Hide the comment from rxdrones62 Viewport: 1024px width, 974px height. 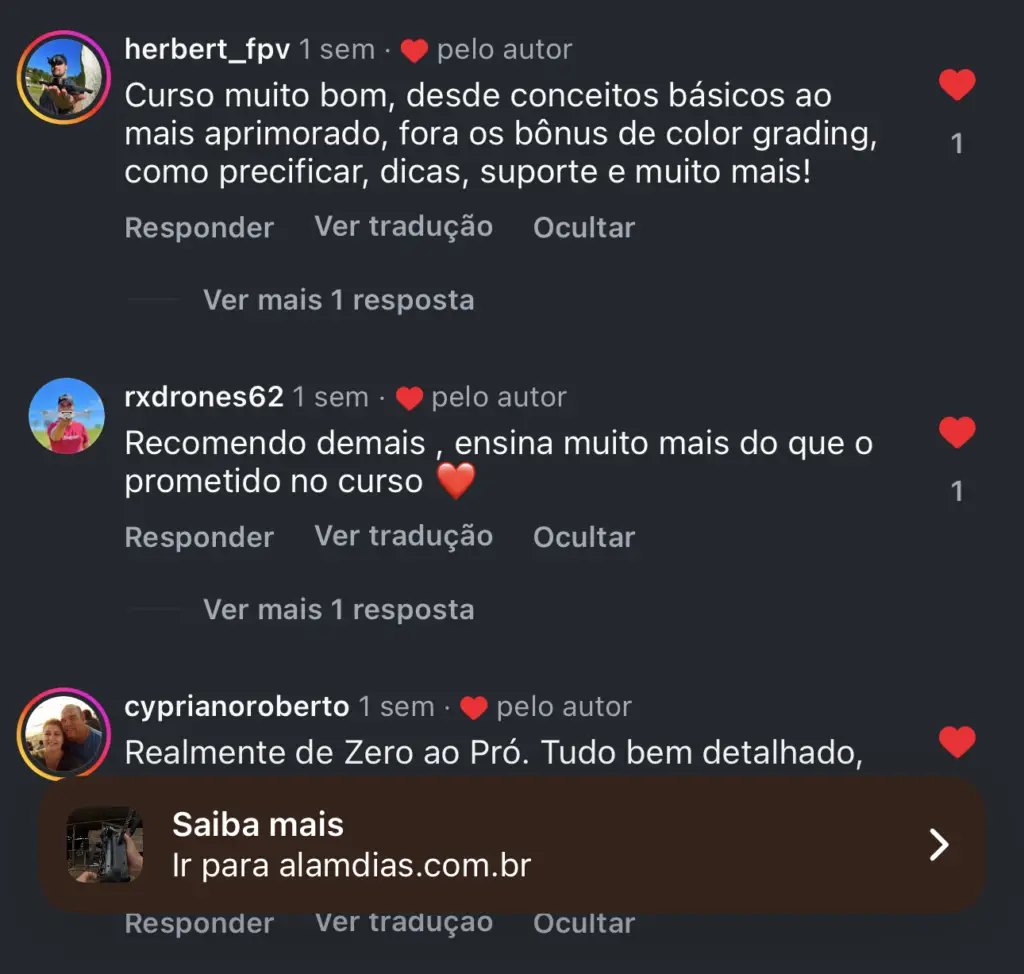584,537
